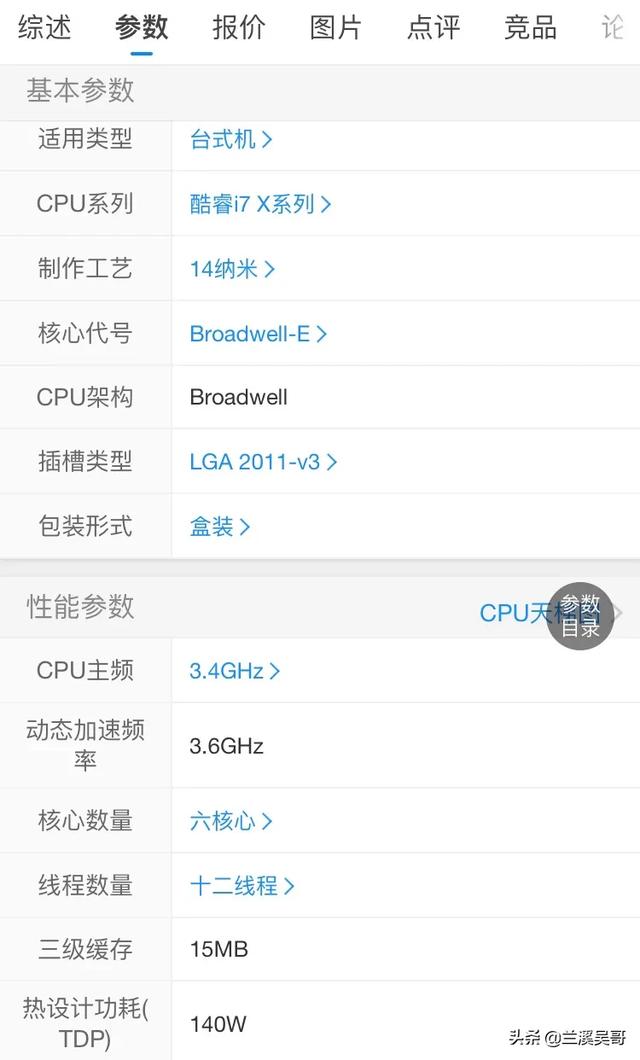Viewport: 640px width, 1060px height.
Task: Open the 参数目录 floating button
Action: click(x=580, y=616)
